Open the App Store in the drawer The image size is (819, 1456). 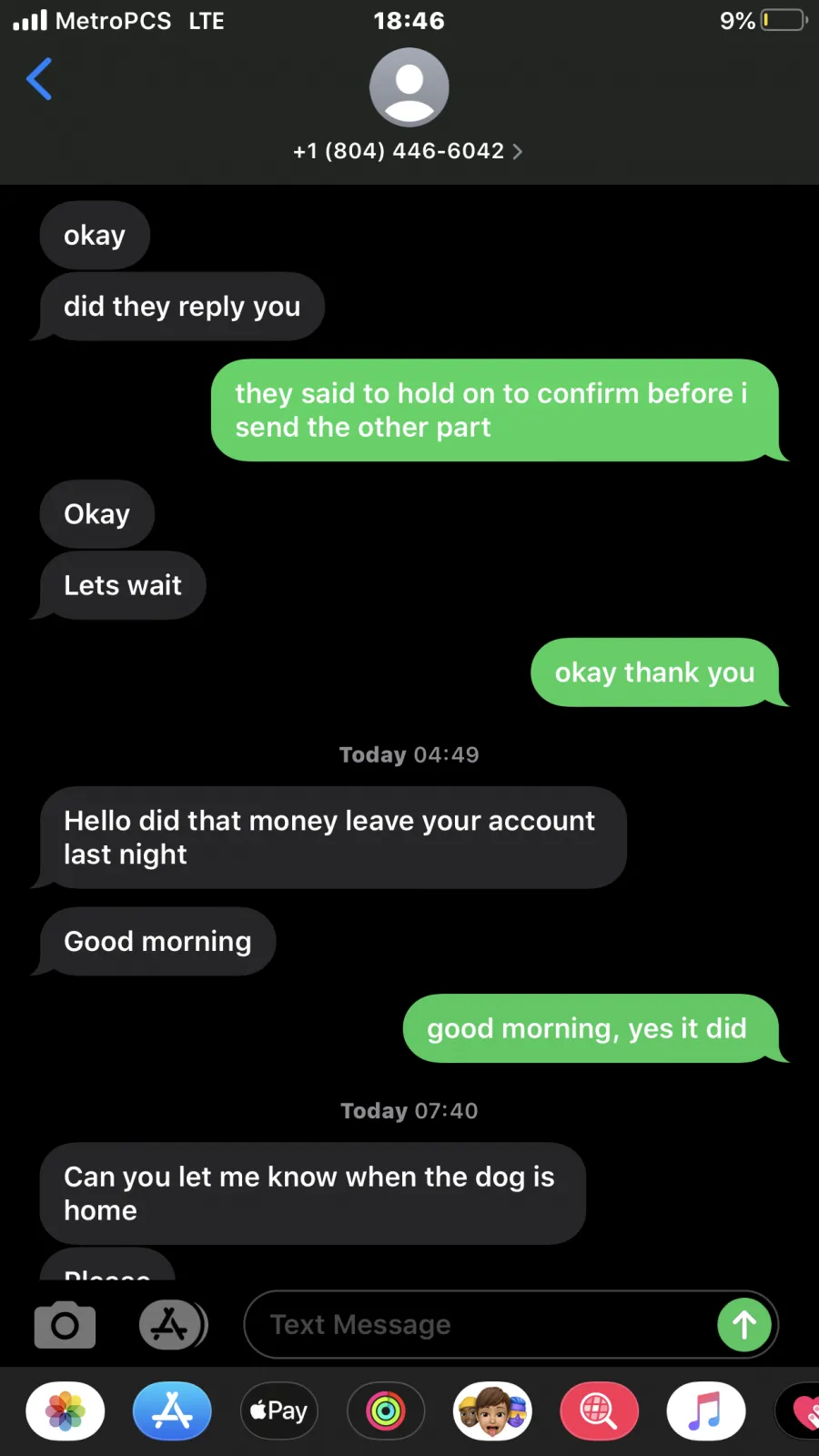pos(172,1411)
